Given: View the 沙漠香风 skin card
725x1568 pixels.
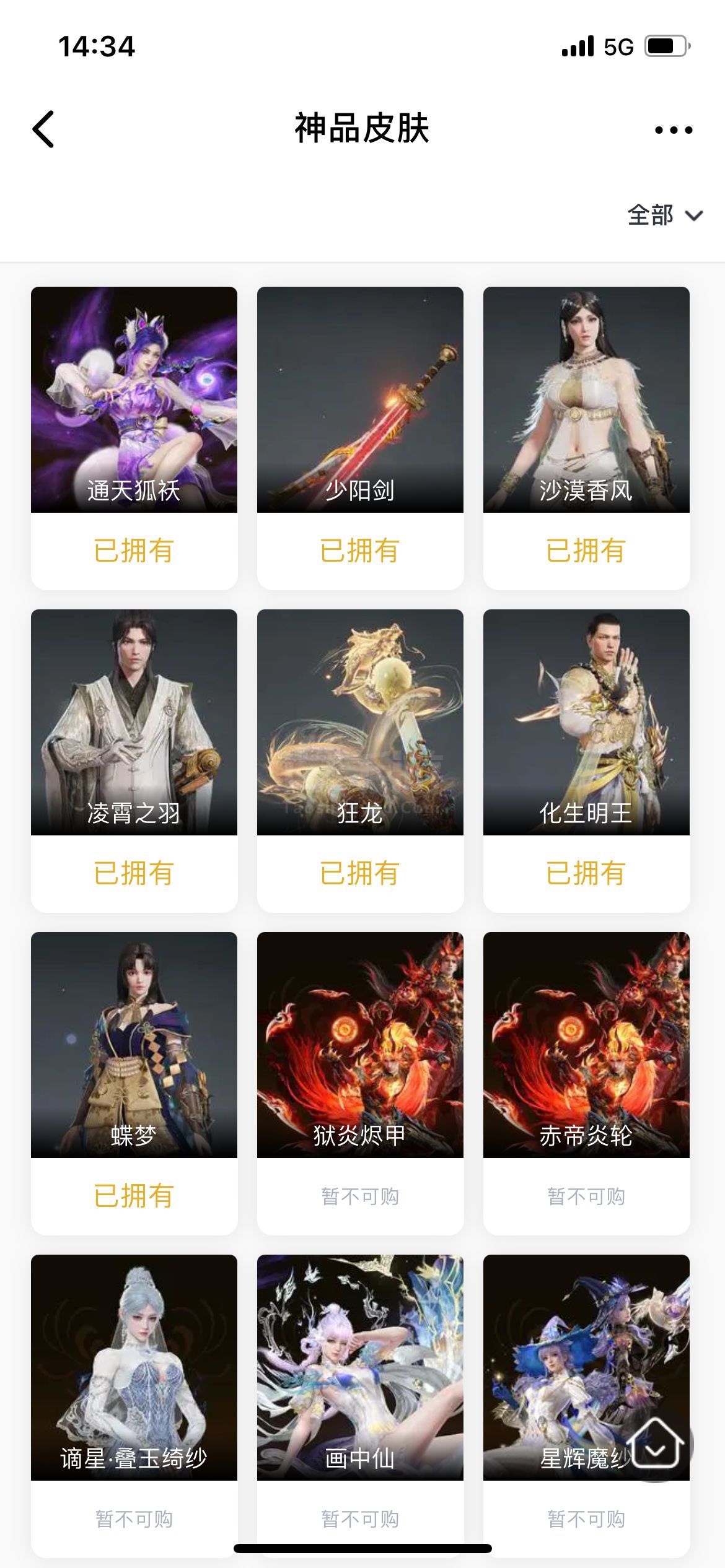Looking at the screenshot, I should pyautogui.click(x=586, y=438).
